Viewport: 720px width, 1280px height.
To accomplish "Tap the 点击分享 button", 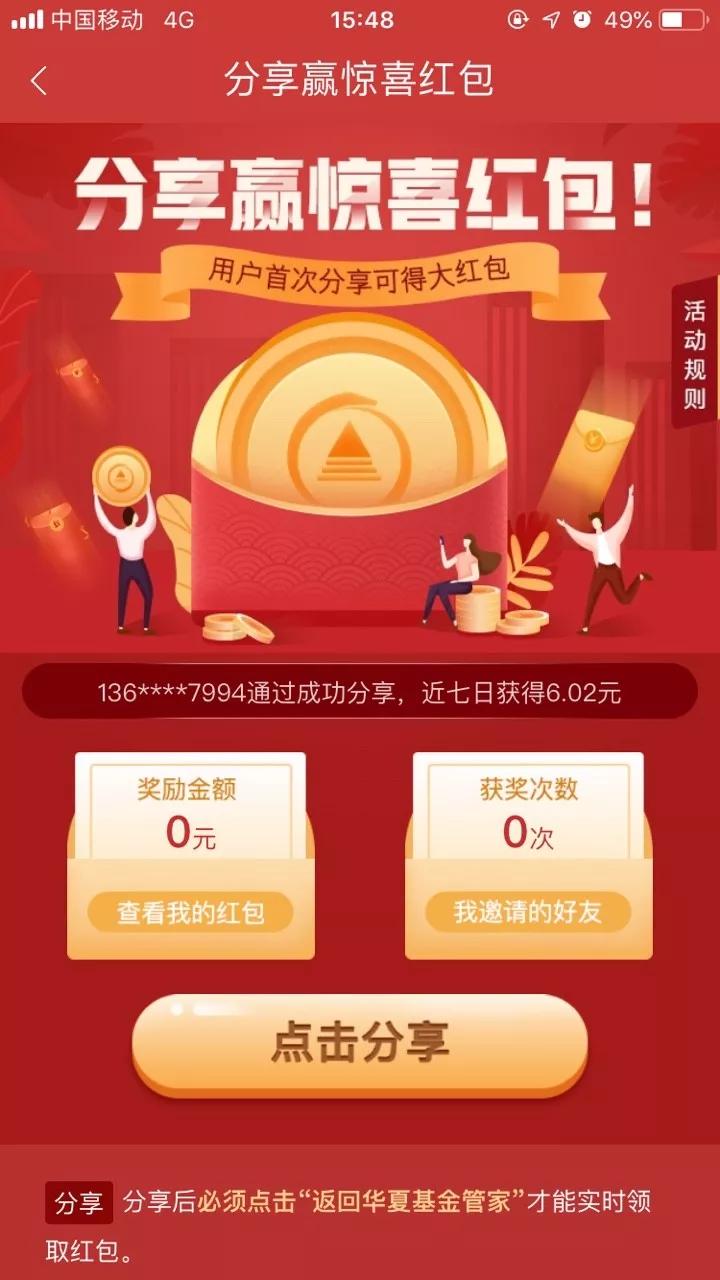I will [x=360, y=1043].
